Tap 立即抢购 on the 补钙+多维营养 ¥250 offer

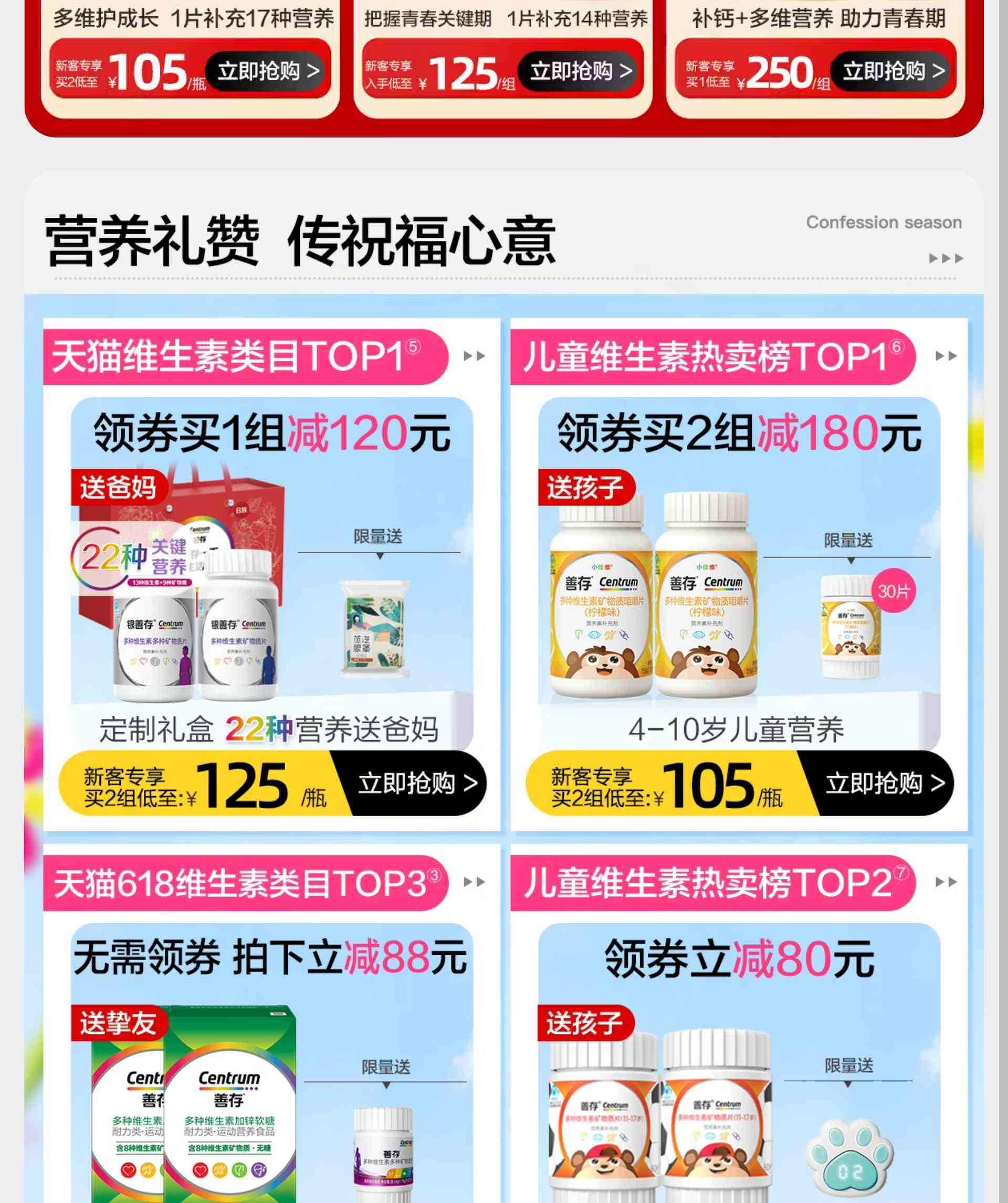click(x=894, y=71)
